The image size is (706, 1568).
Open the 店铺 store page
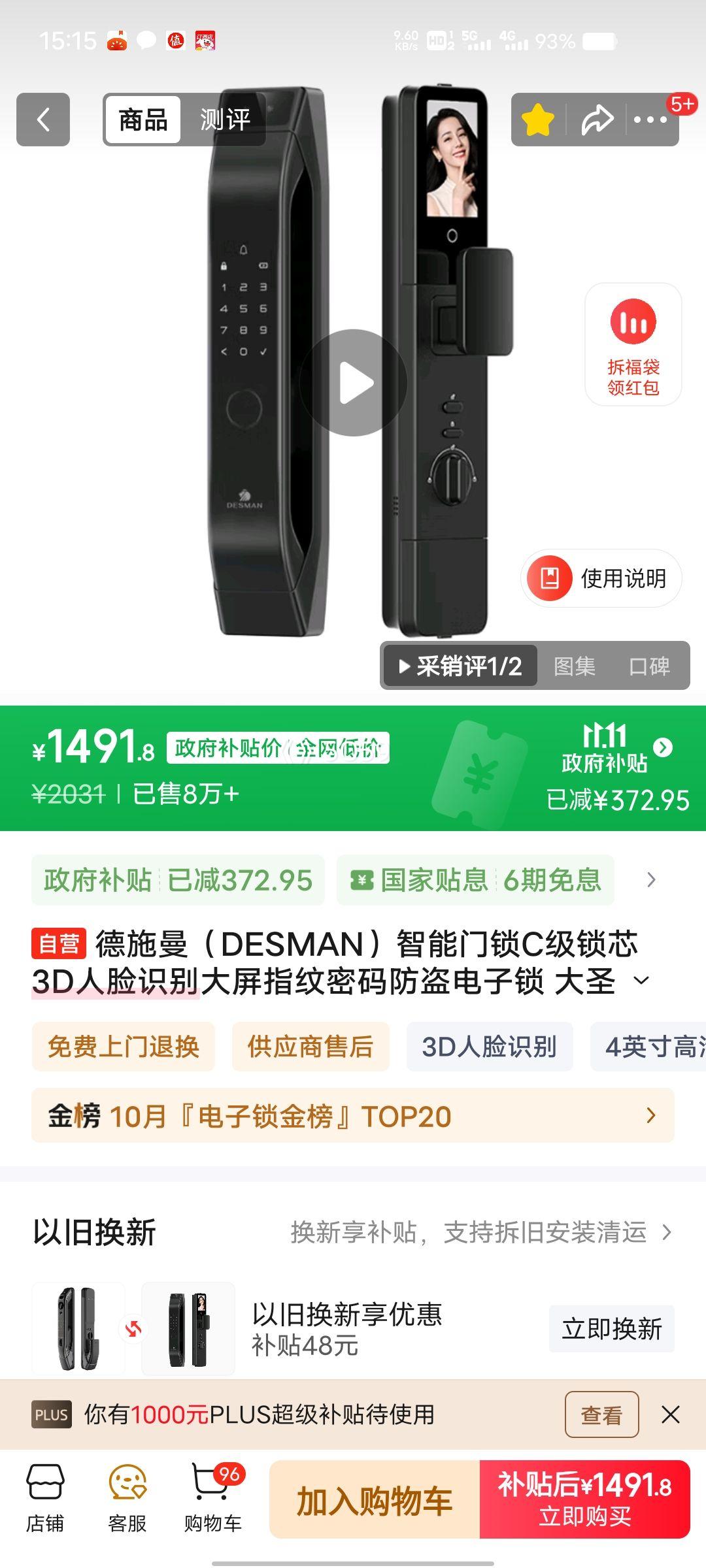(x=44, y=1499)
